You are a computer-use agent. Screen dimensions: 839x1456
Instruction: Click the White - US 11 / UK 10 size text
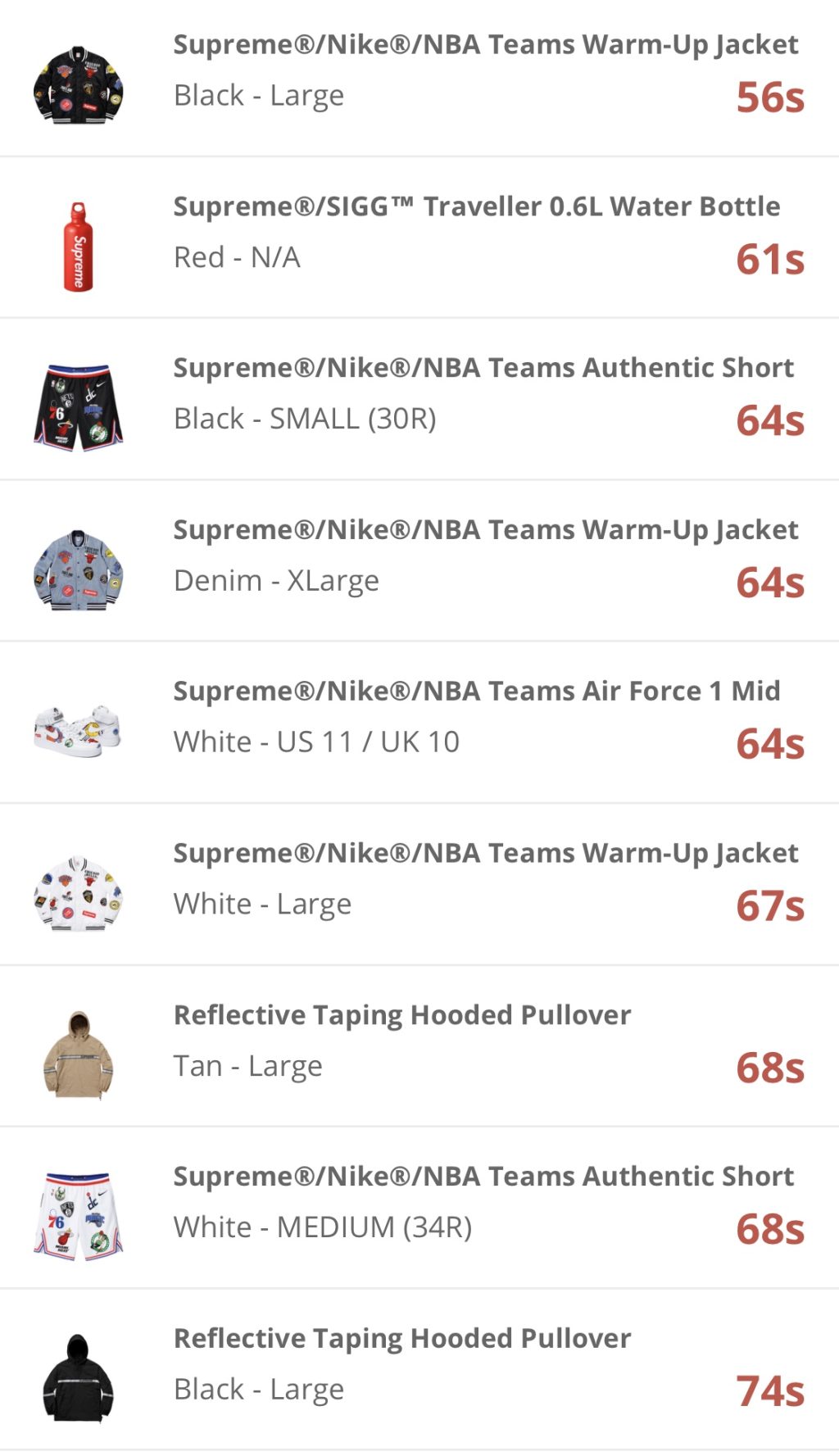tap(318, 742)
